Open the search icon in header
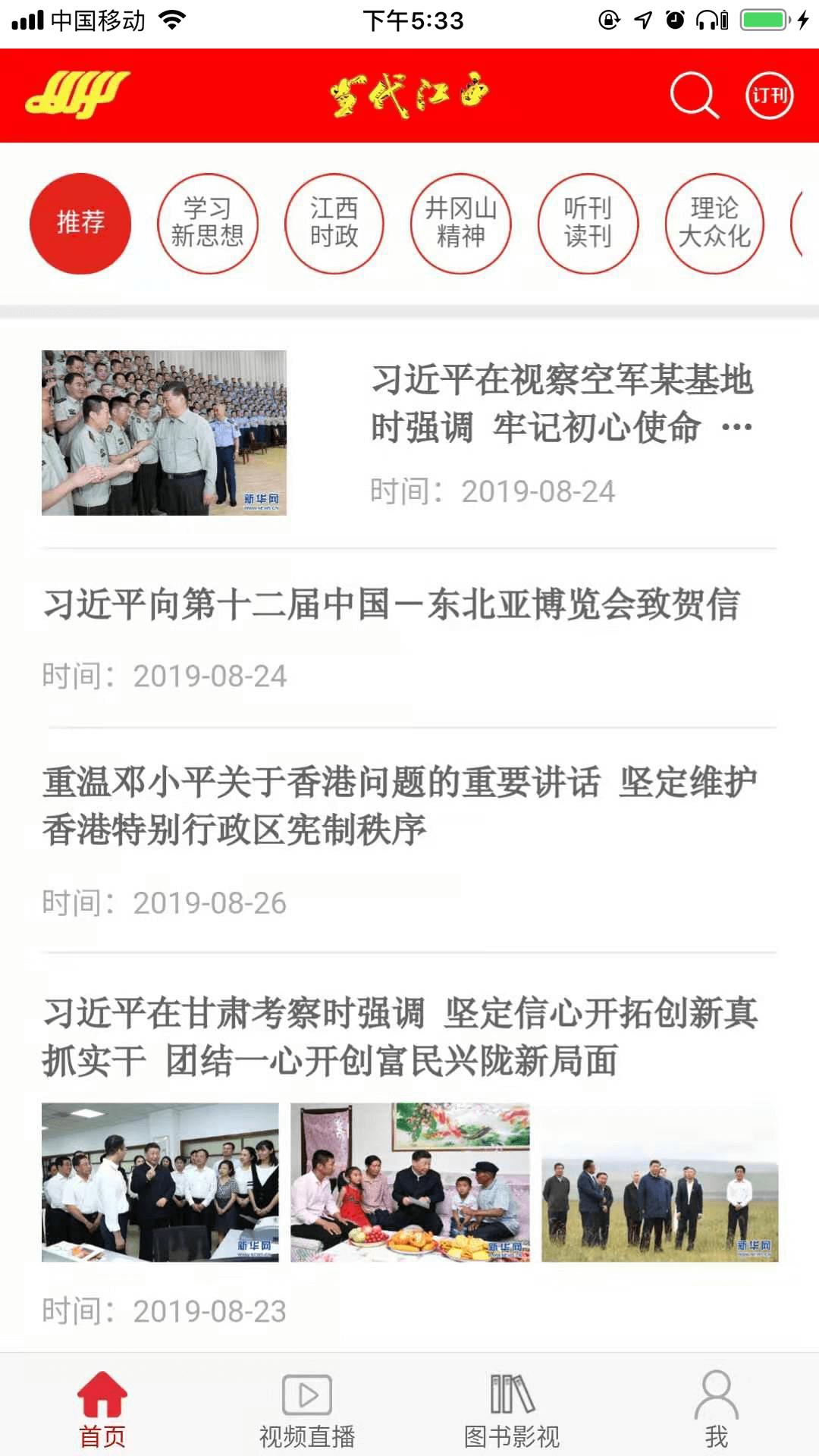This screenshot has width=819, height=1456. pyautogui.click(x=694, y=96)
